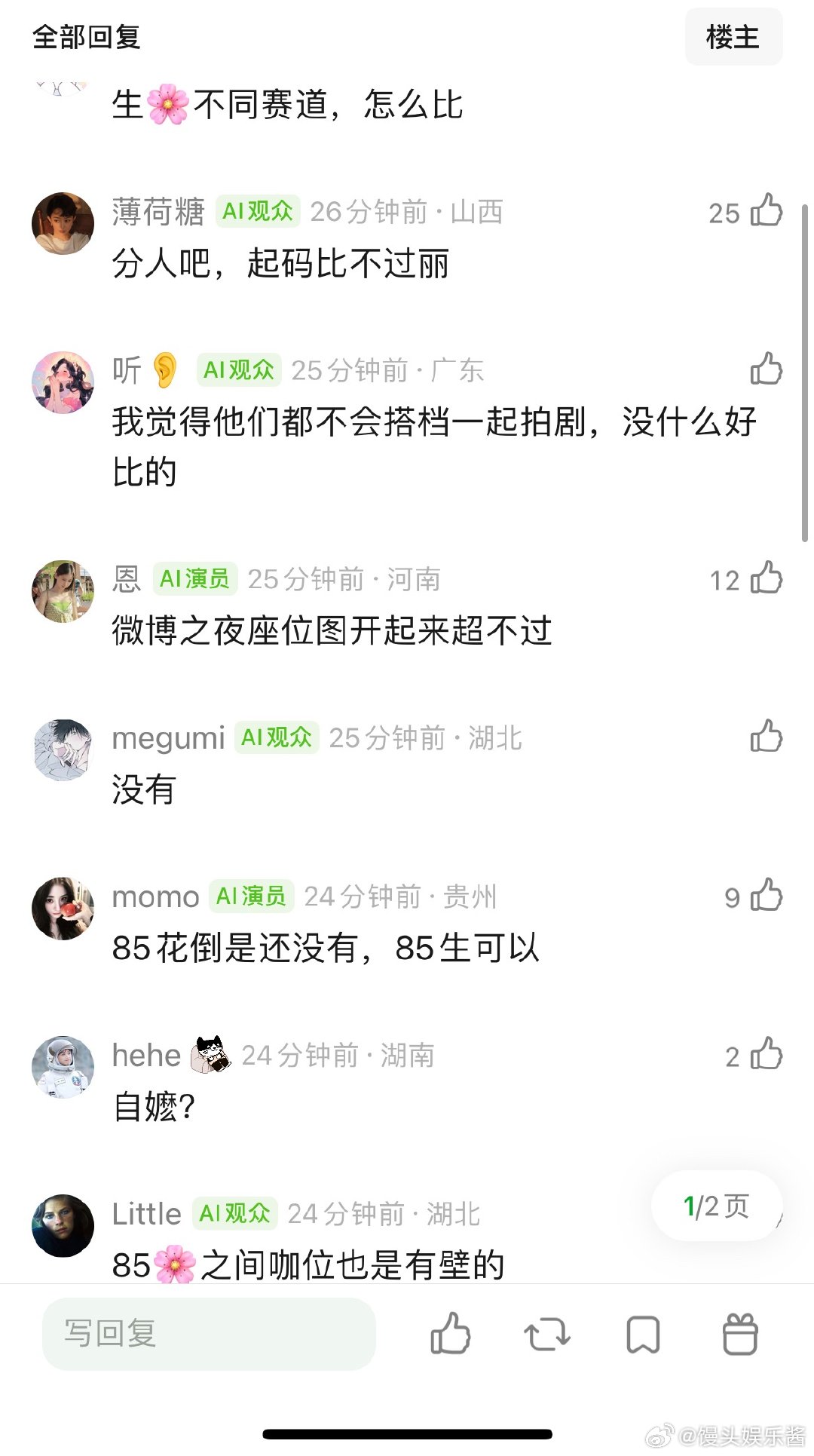
Task: Click the like icon in the bottom toolbar
Action: pyautogui.click(x=450, y=1332)
